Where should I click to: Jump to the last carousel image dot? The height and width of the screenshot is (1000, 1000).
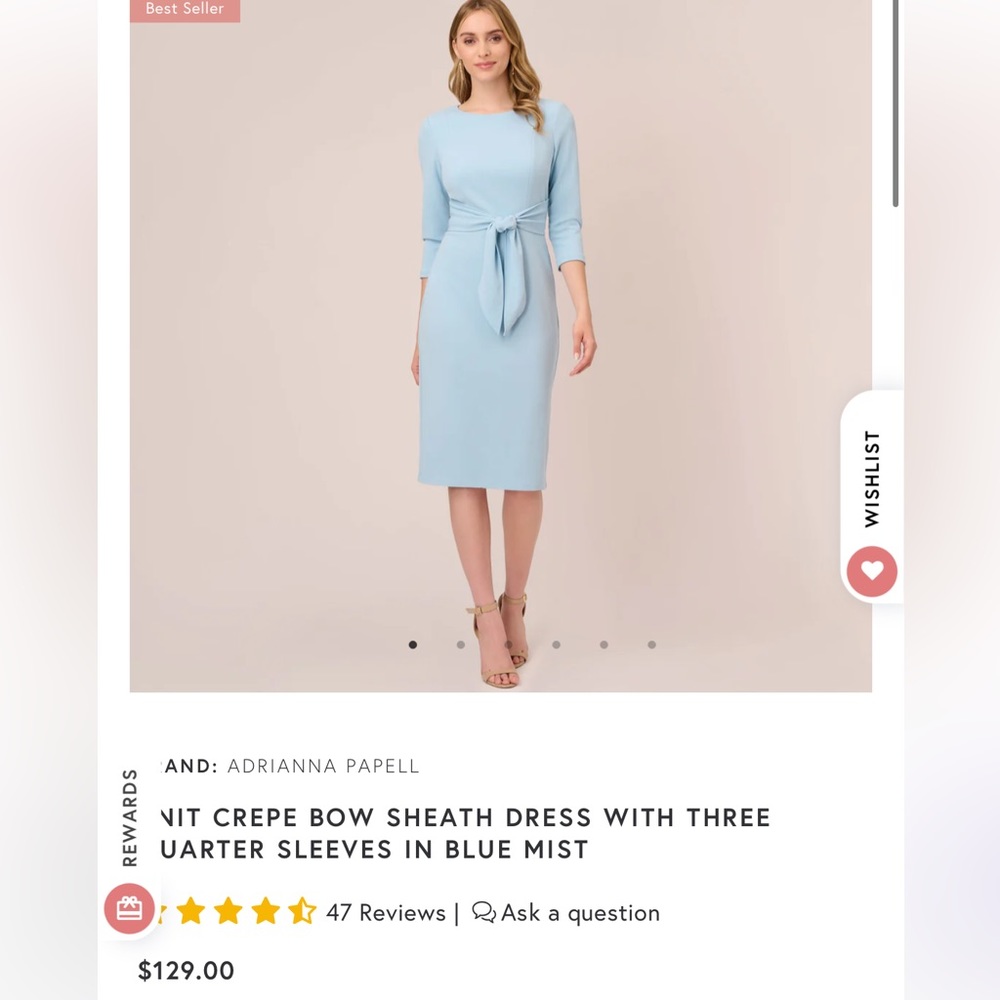point(651,645)
